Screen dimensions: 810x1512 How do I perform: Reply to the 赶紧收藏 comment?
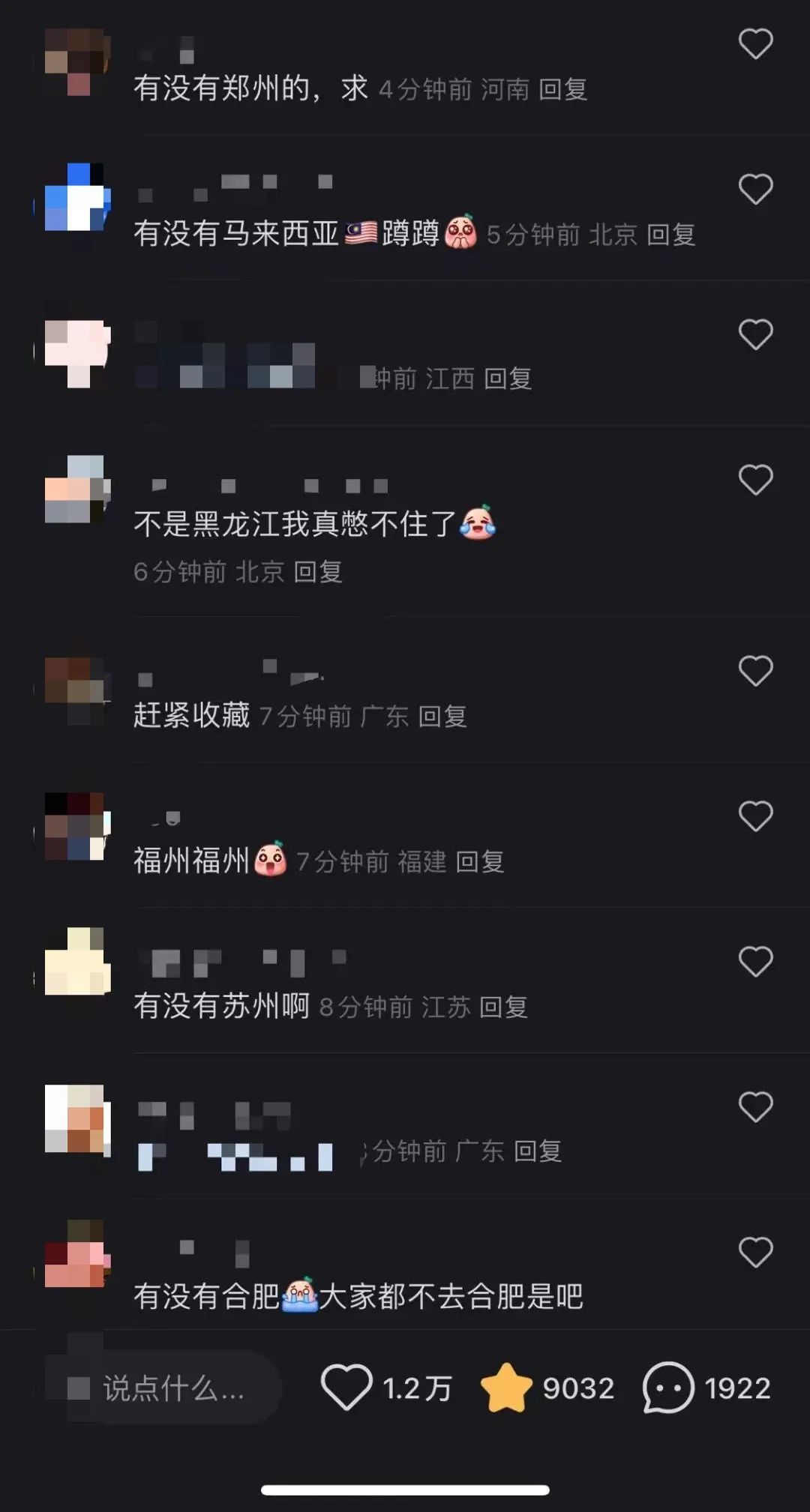tap(442, 717)
